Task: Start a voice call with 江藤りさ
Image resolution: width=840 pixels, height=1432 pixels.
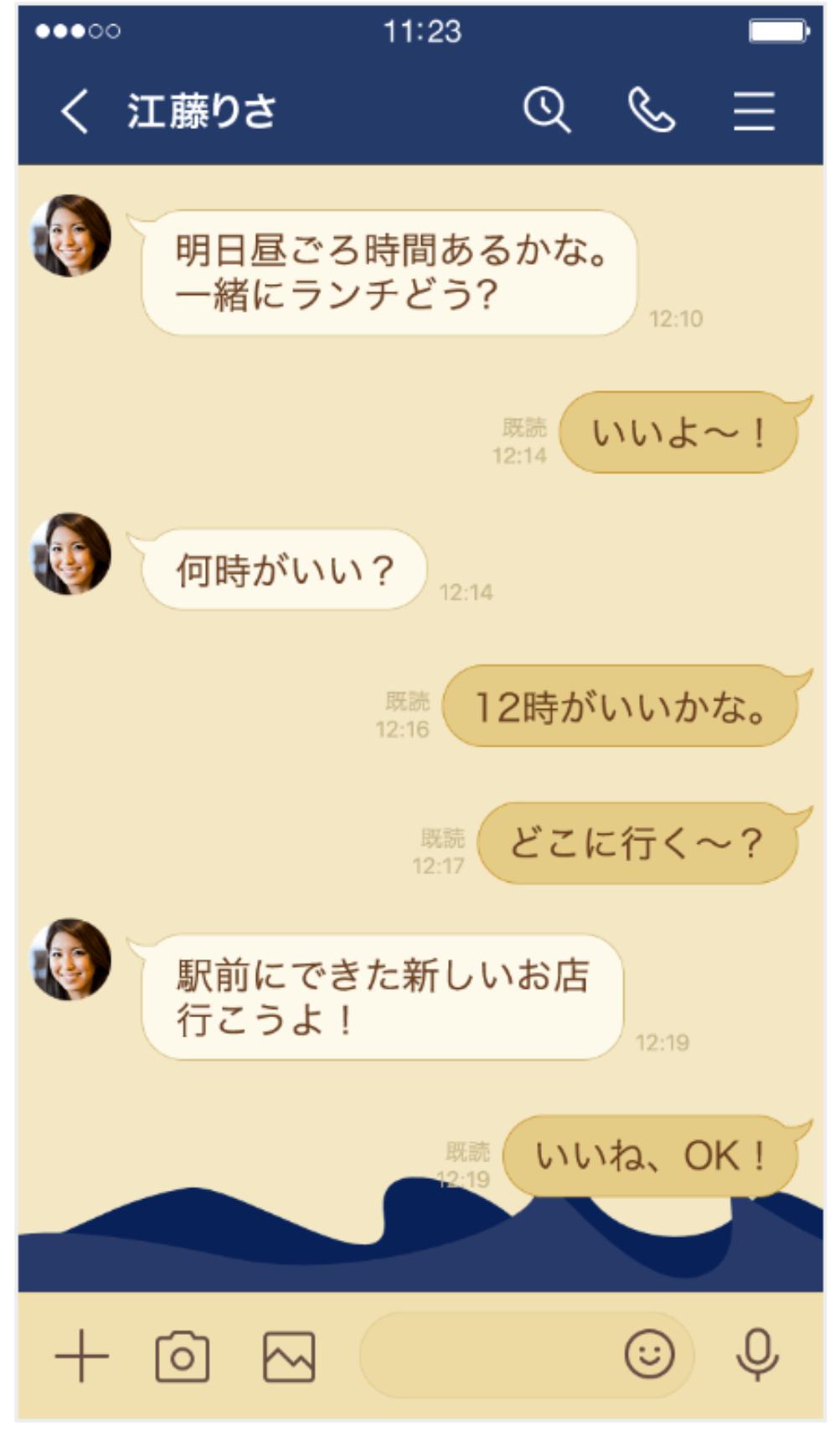Action: tap(652, 111)
